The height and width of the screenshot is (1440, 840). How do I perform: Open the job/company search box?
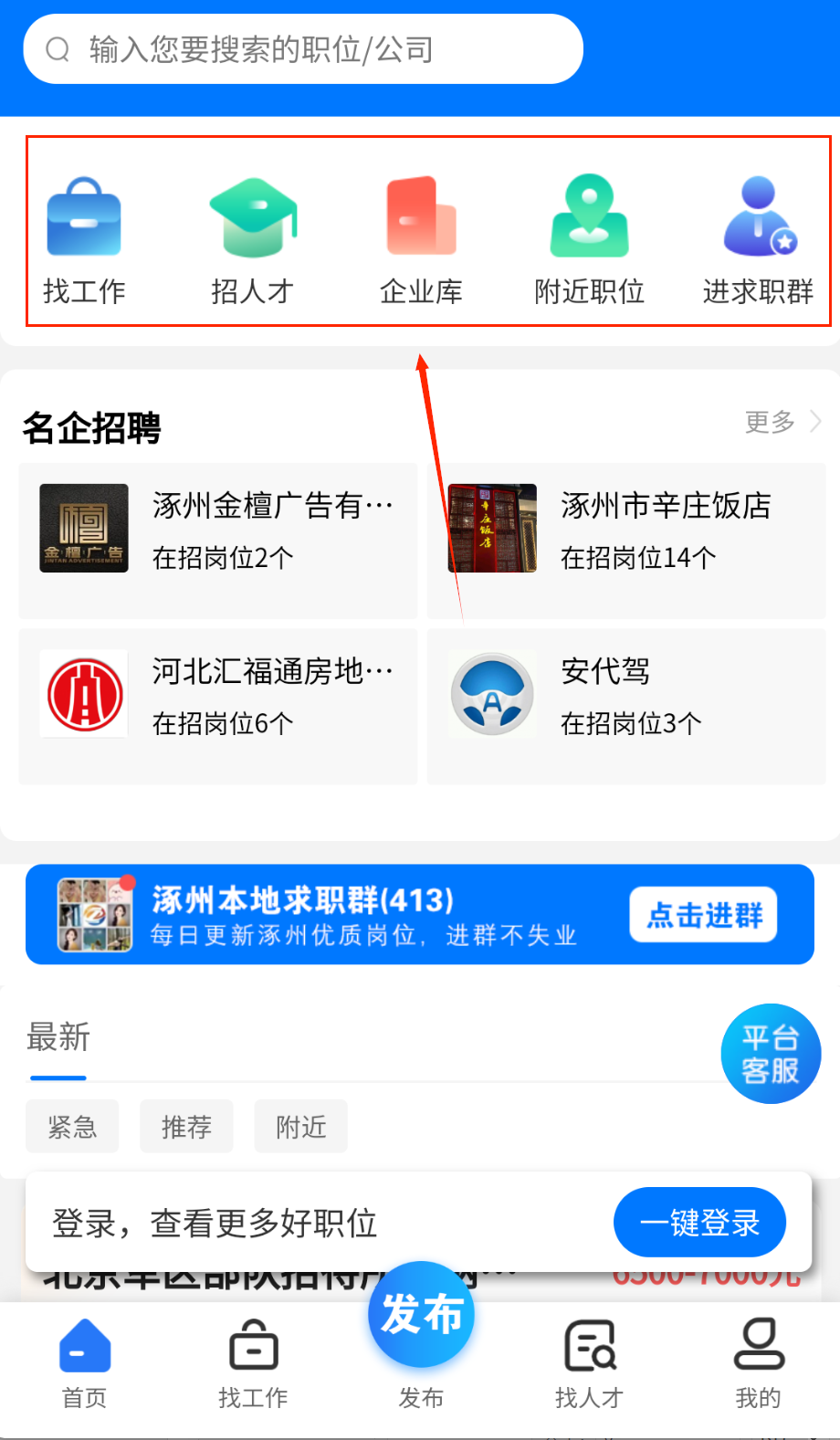click(x=302, y=49)
